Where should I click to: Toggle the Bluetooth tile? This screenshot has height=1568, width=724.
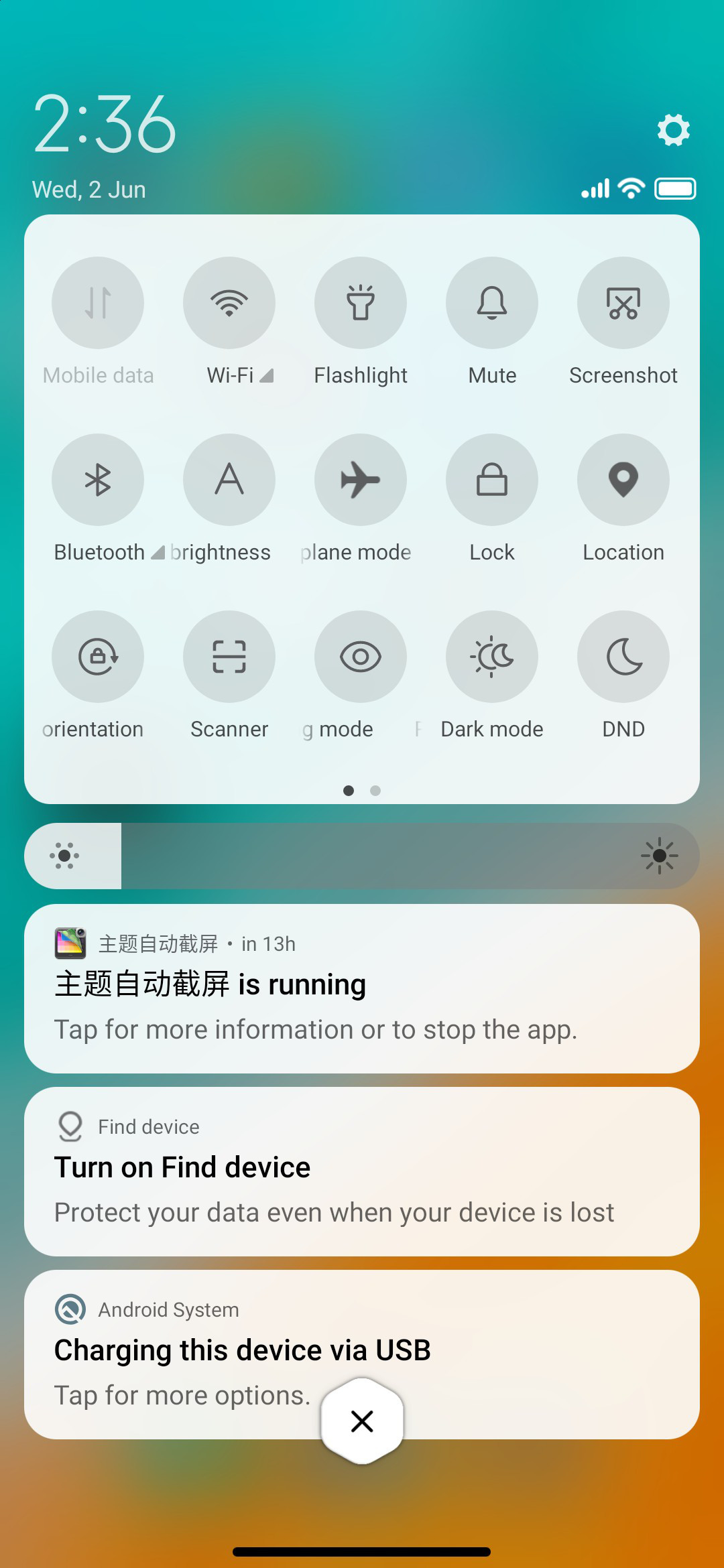point(98,480)
